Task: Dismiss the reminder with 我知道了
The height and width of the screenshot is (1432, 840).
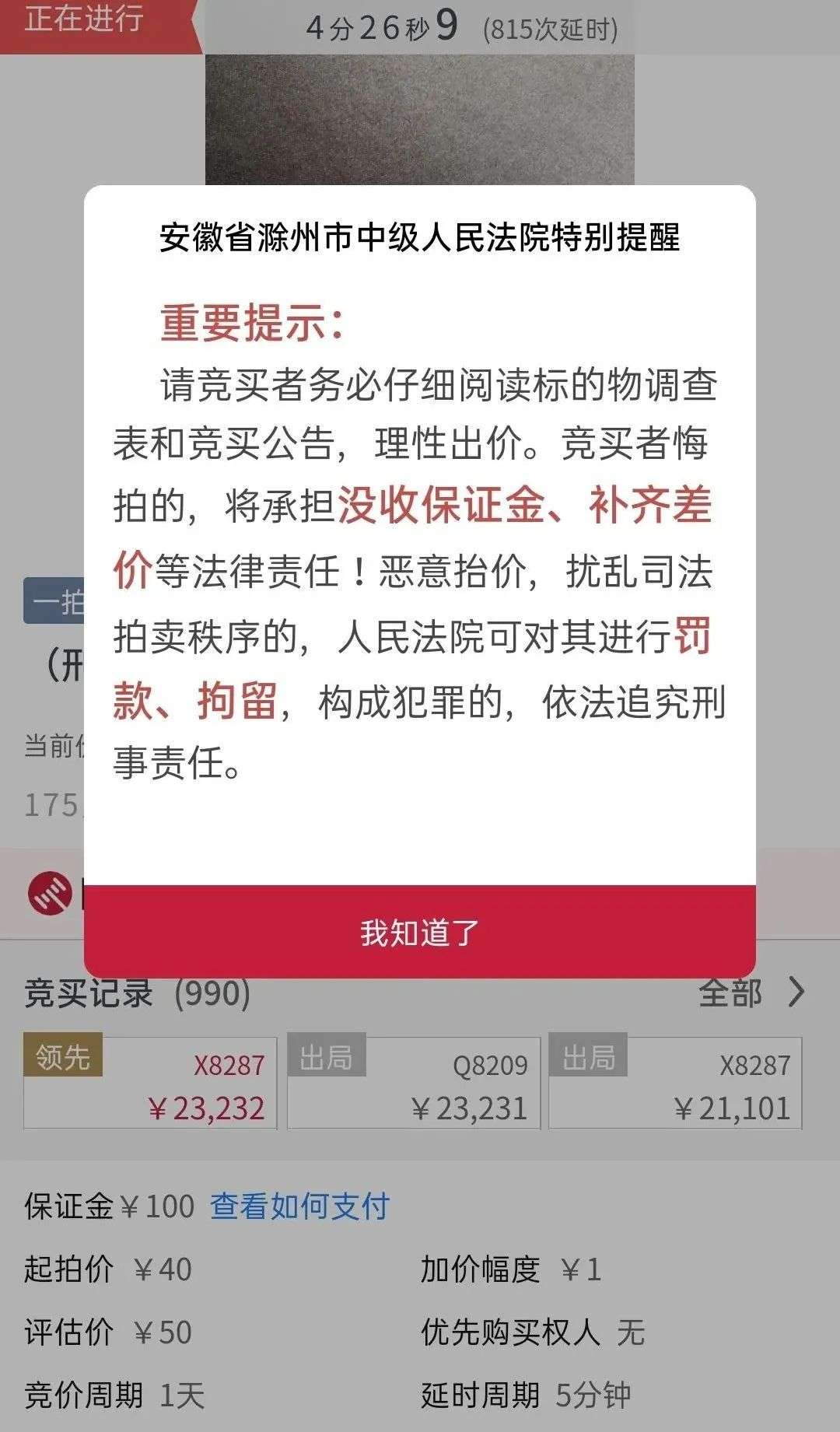Action: [x=420, y=931]
